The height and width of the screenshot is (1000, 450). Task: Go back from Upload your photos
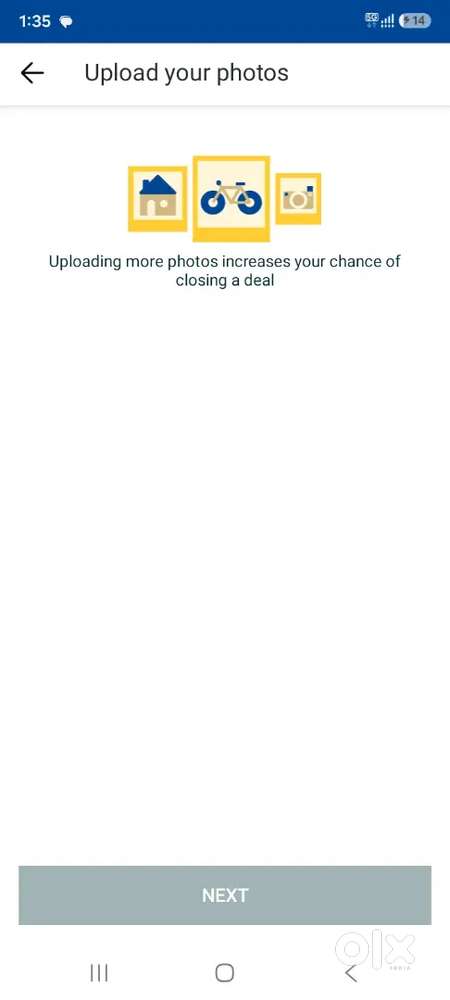click(x=32, y=73)
